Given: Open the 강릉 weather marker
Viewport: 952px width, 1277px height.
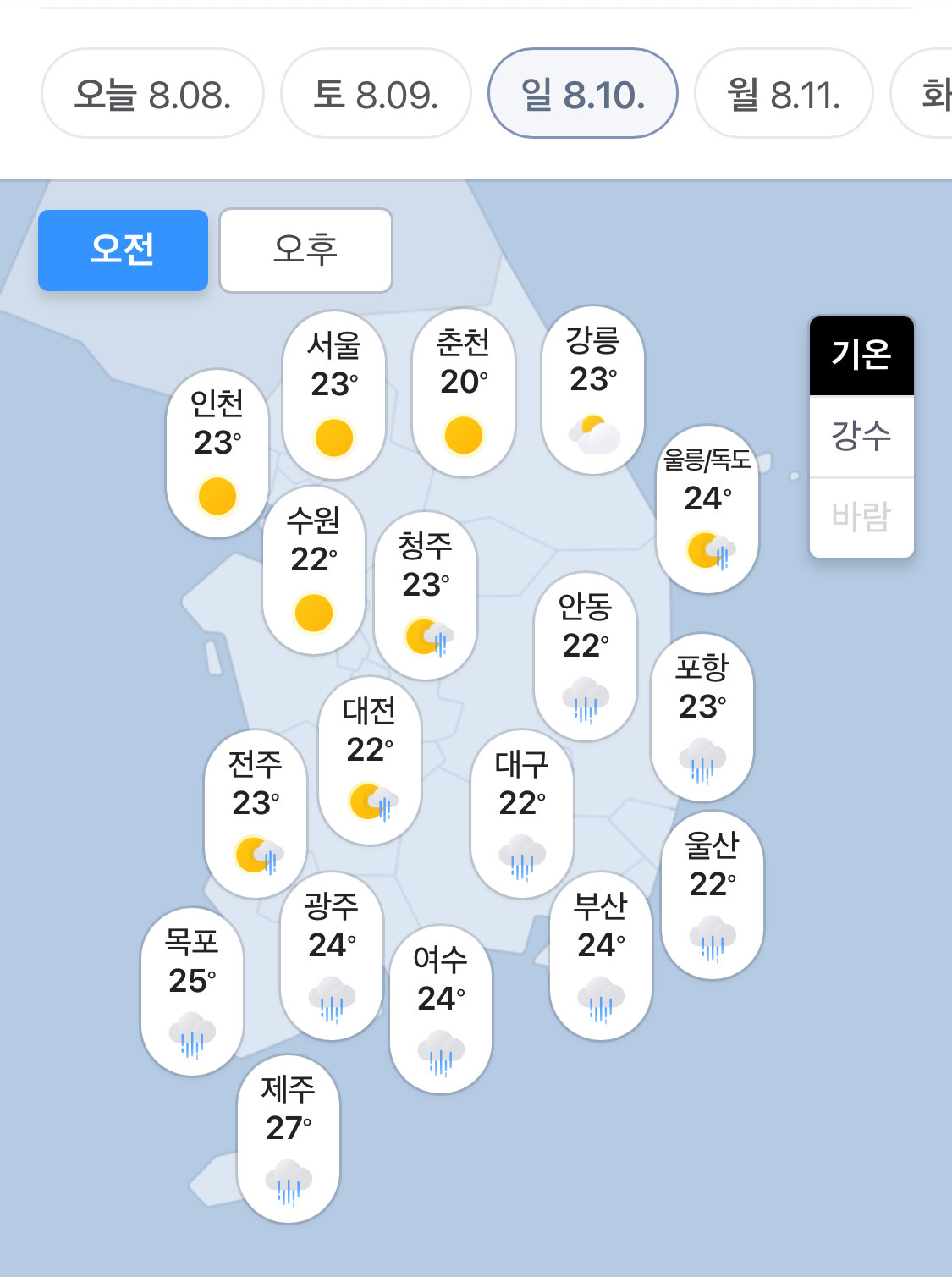Looking at the screenshot, I should pos(592,389).
